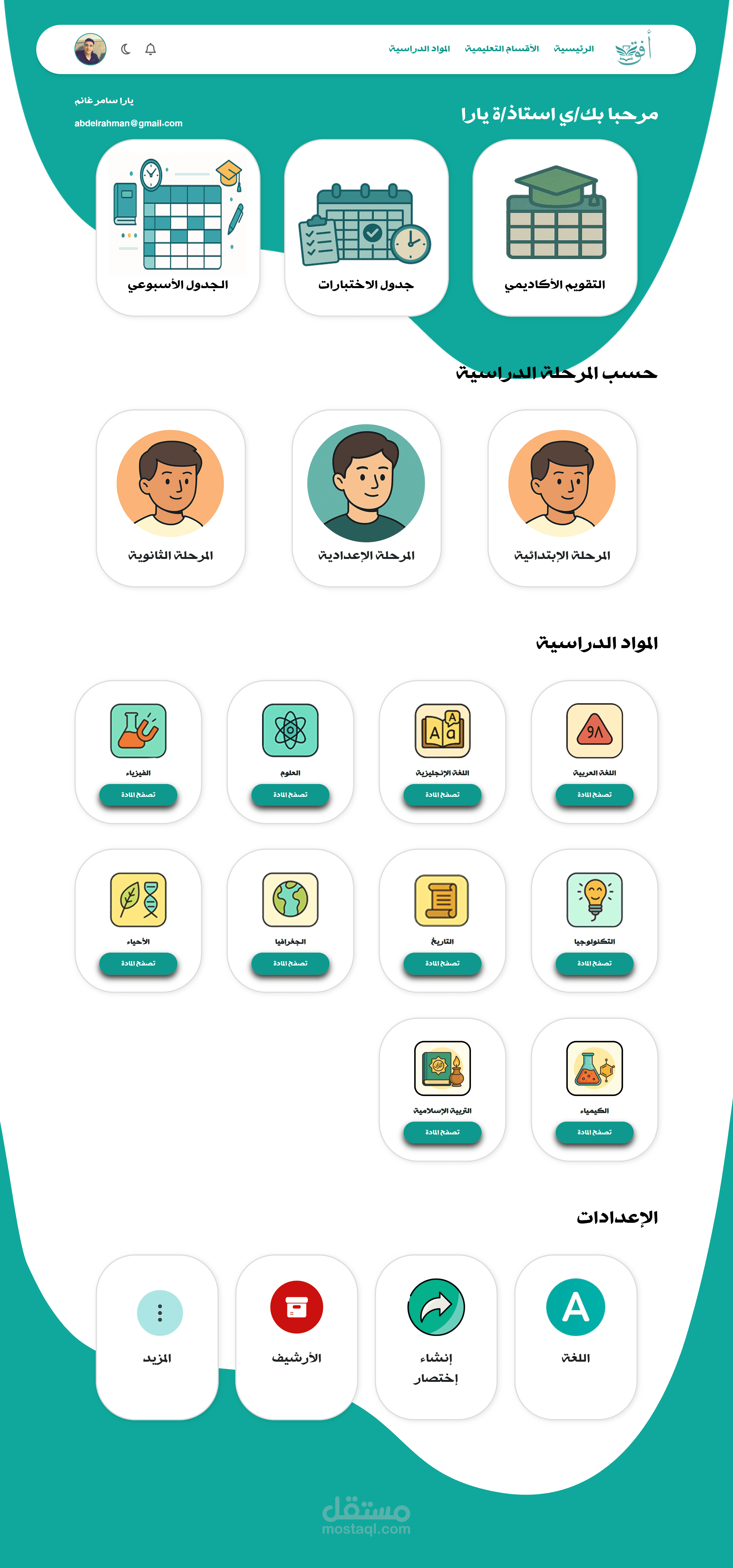
Task: Open the الجدول الأسبوعي card
Action: 178,228
